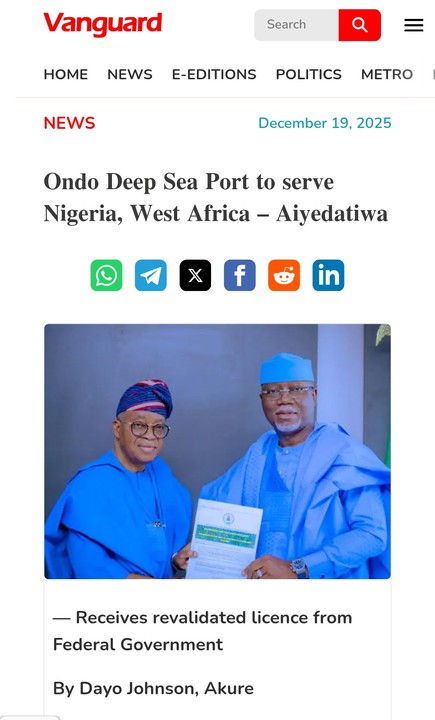The image size is (435, 720).
Task: Go to the HOME section
Action: click(66, 74)
